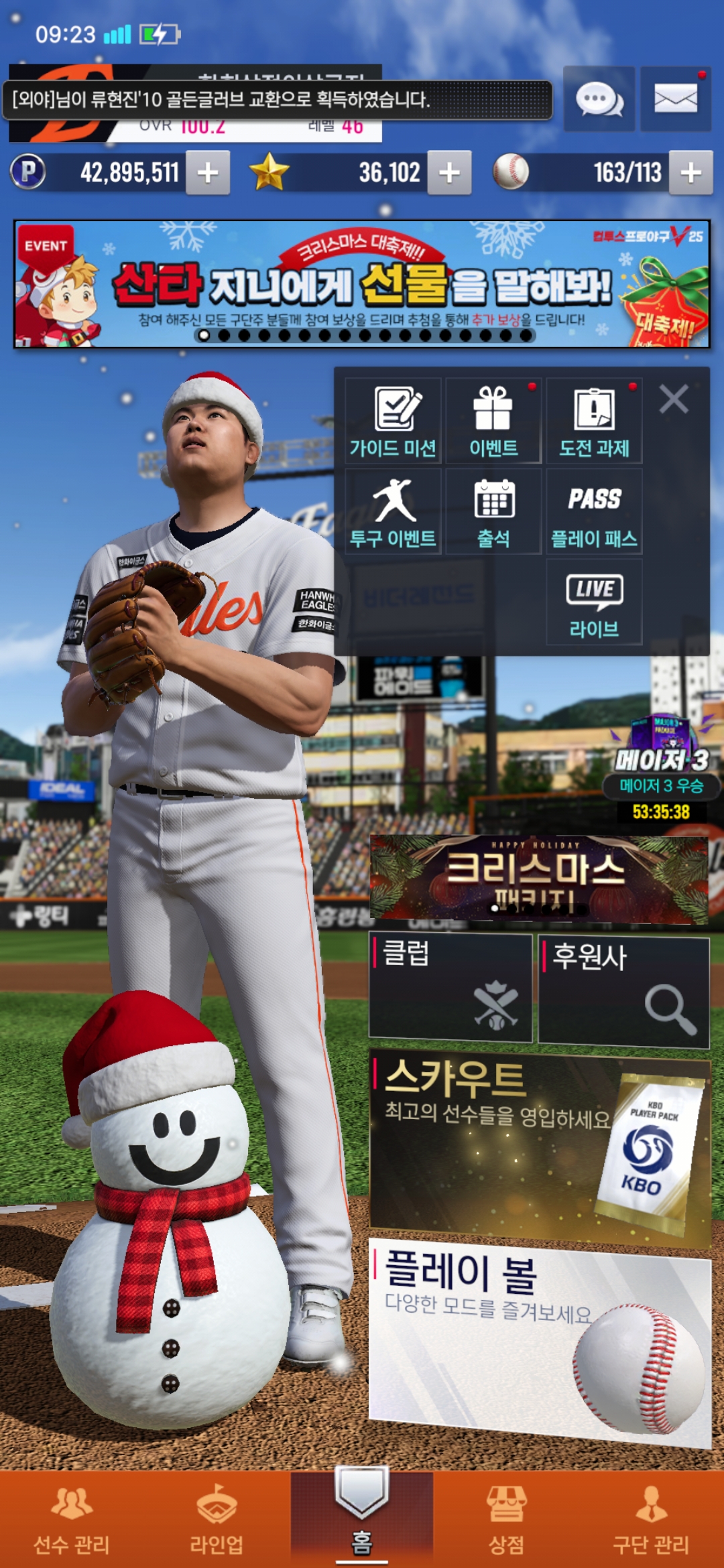Add more stars with the plus button

point(449,173)
